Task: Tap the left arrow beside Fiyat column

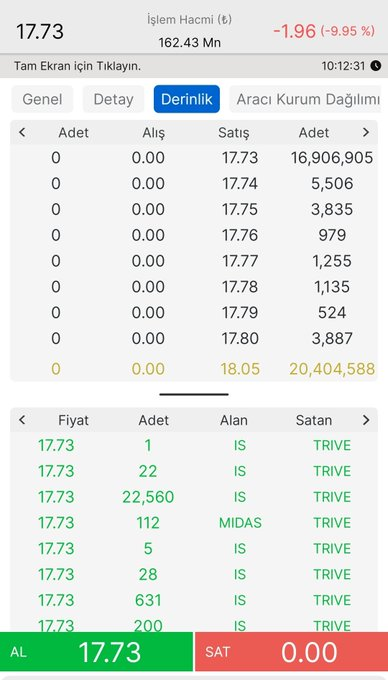Action: tap(22, 420)
